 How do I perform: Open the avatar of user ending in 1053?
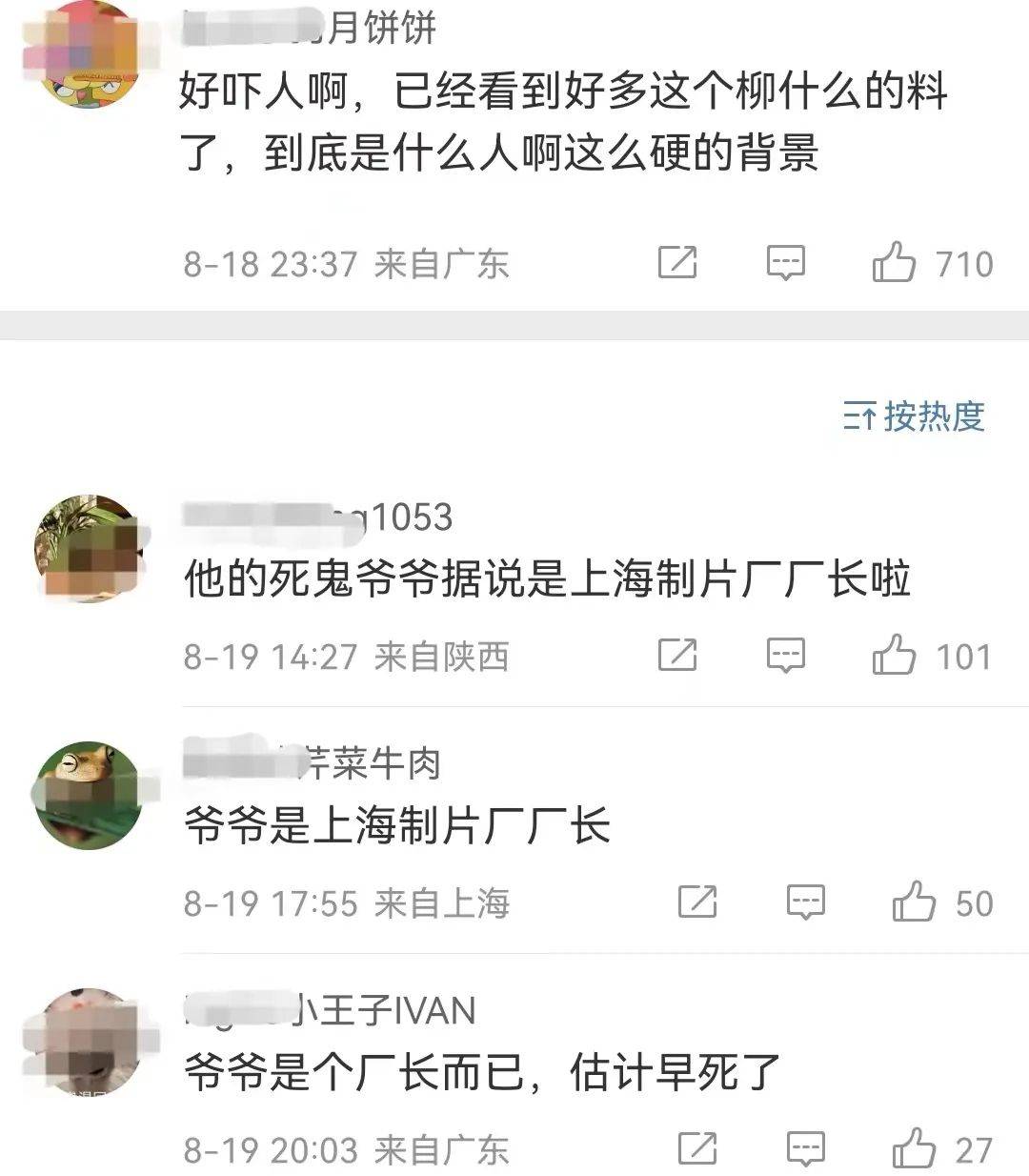(x=88, y=548)
